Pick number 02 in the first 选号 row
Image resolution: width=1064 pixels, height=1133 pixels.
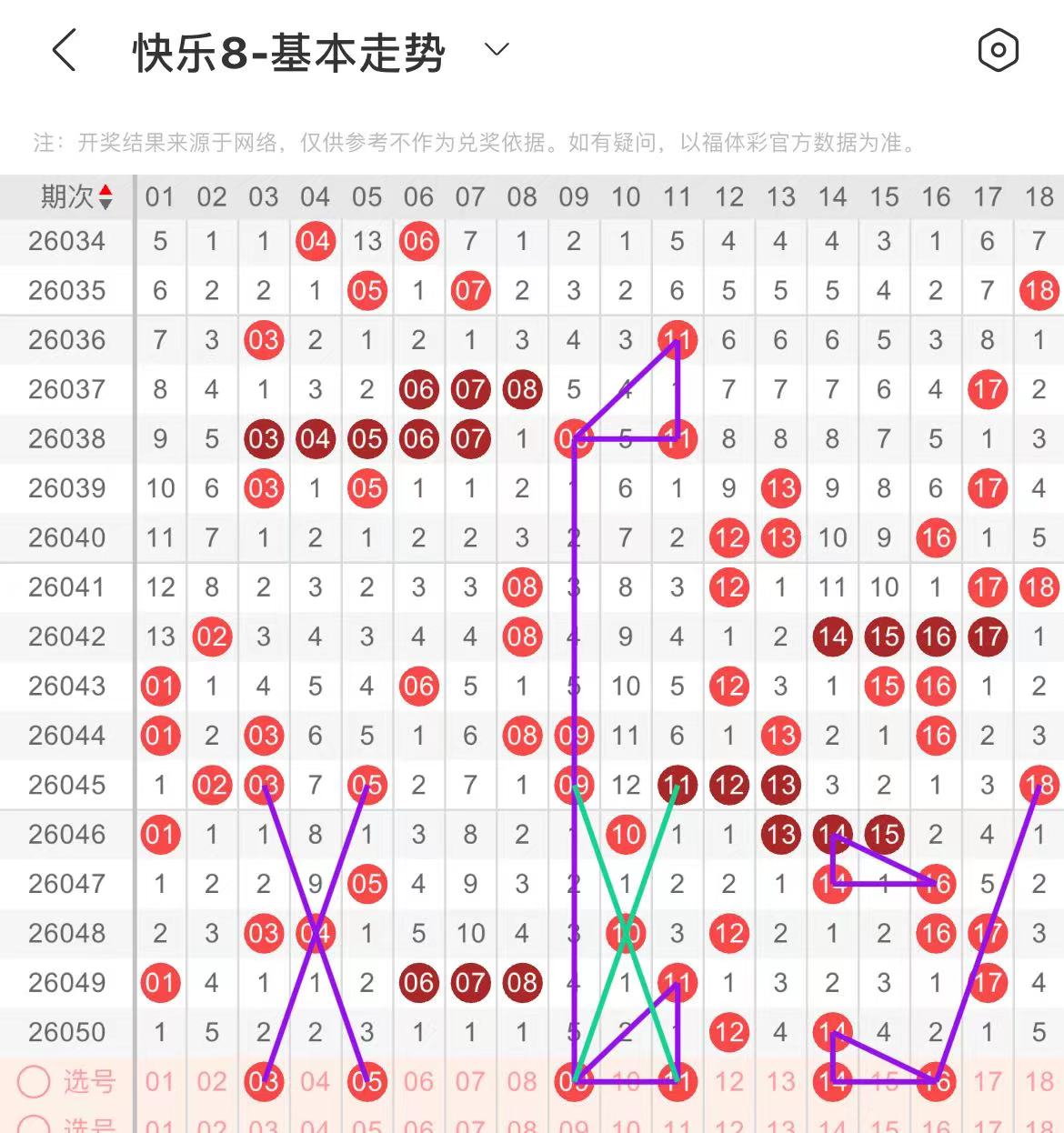[212, 1082]
